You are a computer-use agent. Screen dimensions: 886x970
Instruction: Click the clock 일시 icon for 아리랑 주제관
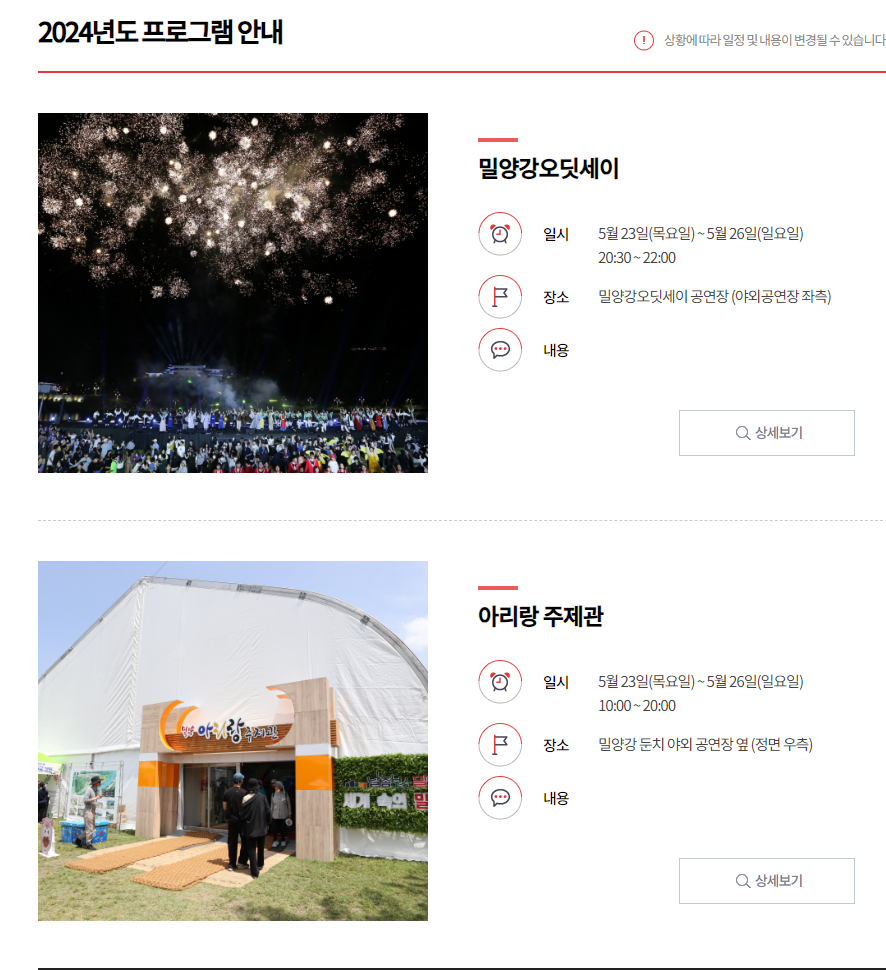500,681
